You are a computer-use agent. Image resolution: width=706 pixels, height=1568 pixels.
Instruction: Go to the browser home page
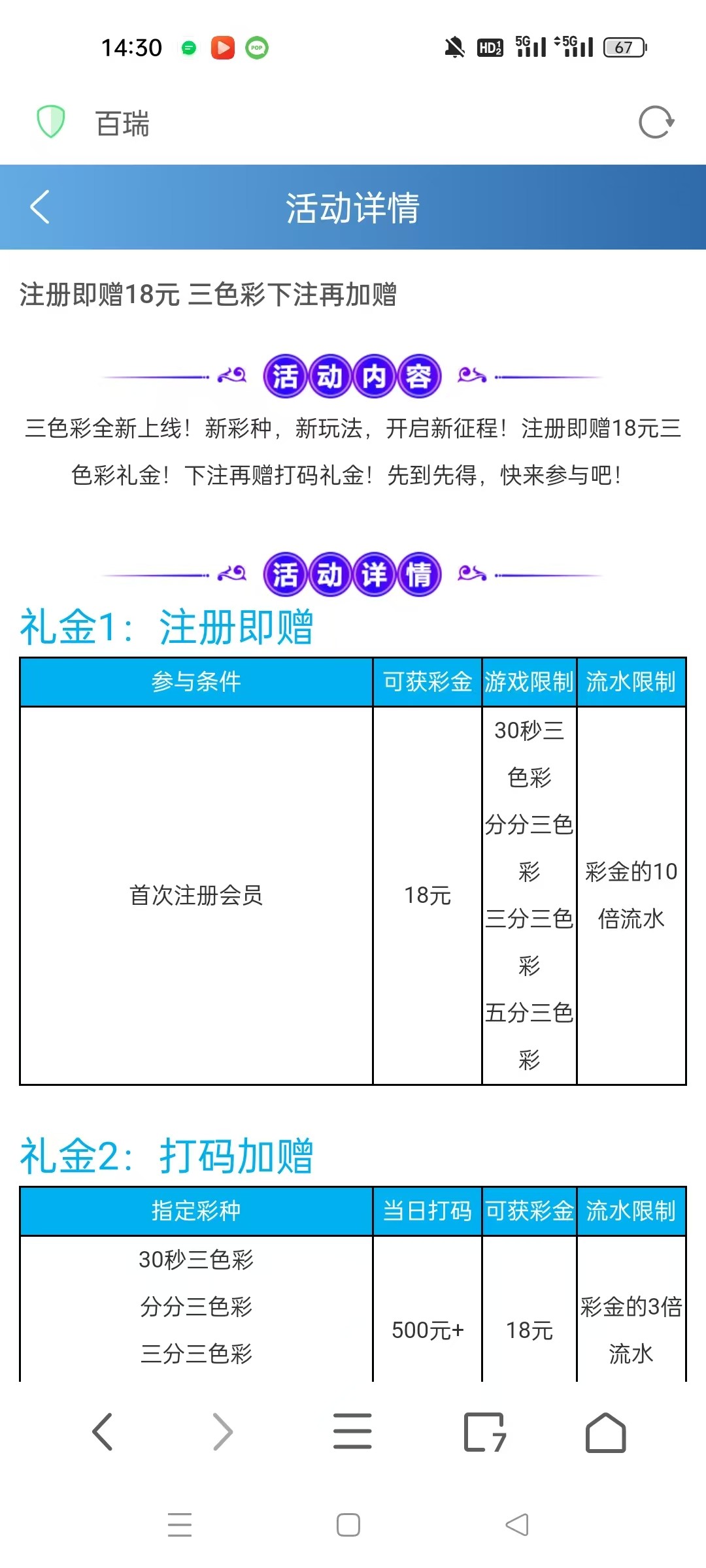pos(605,1431)
